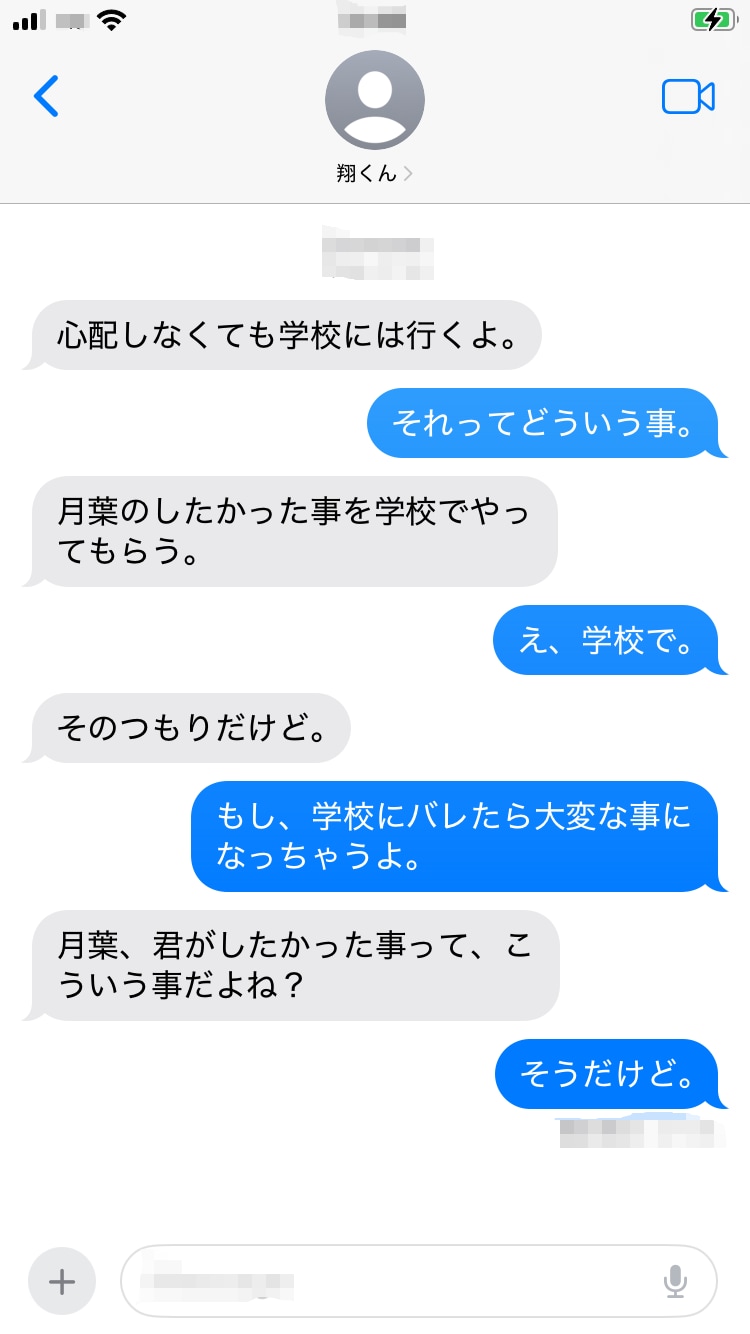Go back to the conversations list
Screen dimensions: 750x1334
pos(47,96)
